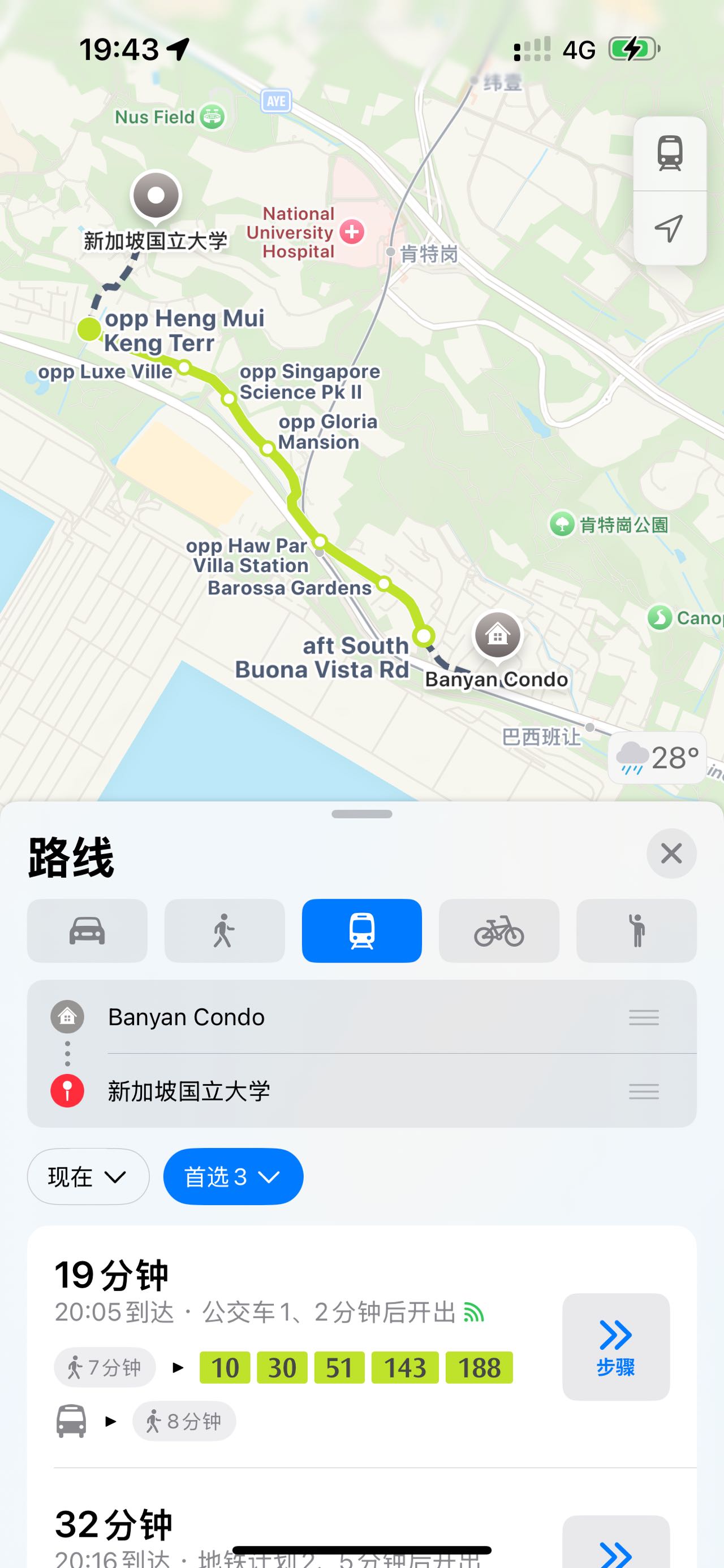This screenshot has height=1568, width=724.
Task: Switch to ride-hailing mode
Action: tap(636, 931)
